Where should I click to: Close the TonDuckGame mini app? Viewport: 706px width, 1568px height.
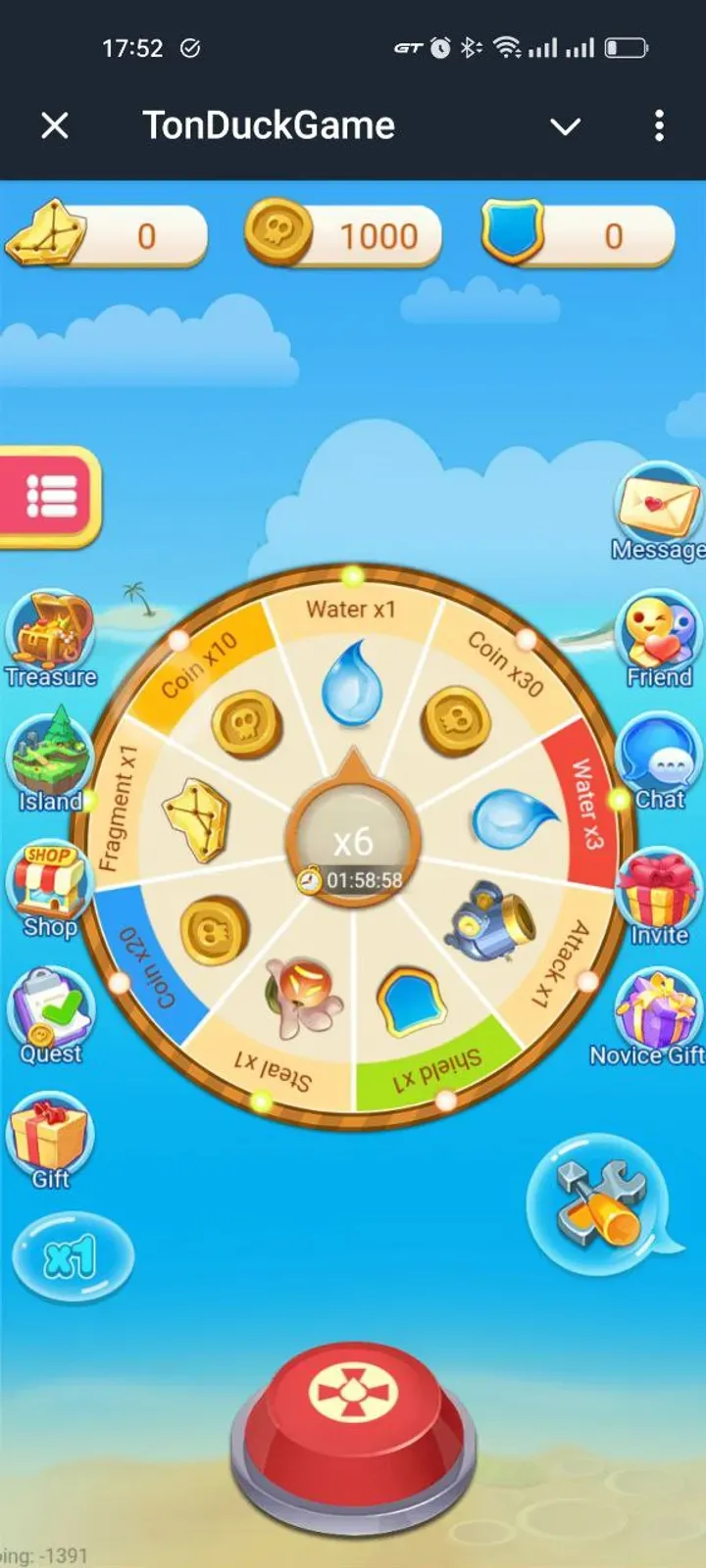55,125
